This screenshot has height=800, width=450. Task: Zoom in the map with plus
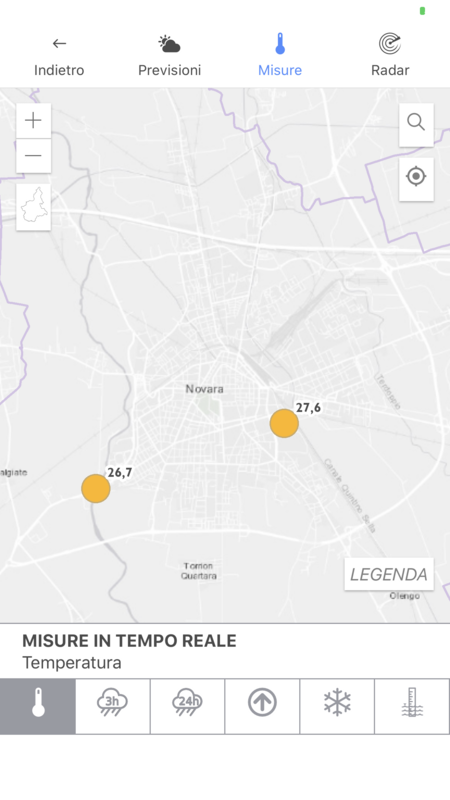coord(34,120)
